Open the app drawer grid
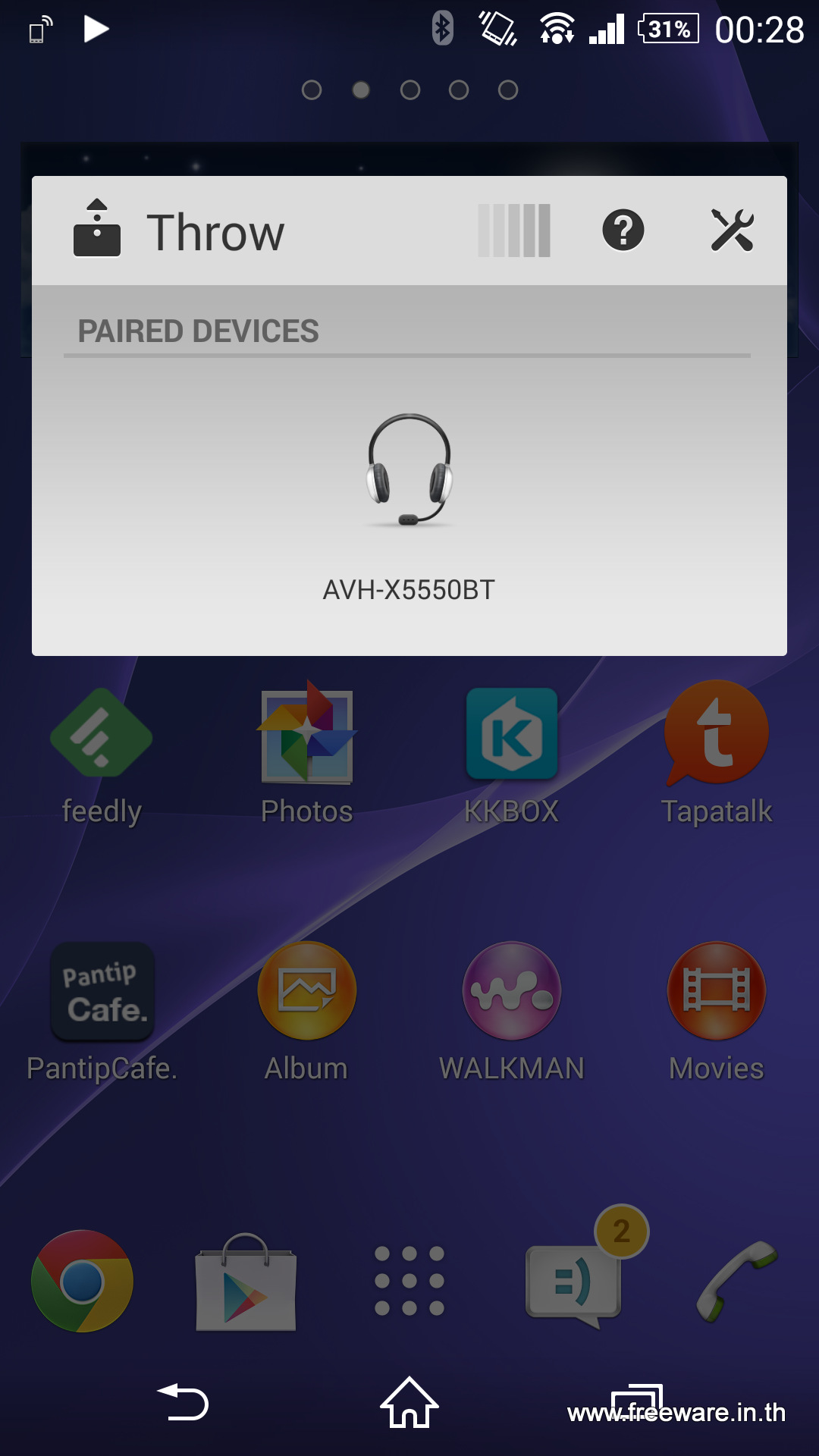819x1456 pixels. pyautogui.click(x=409, y=1281)
